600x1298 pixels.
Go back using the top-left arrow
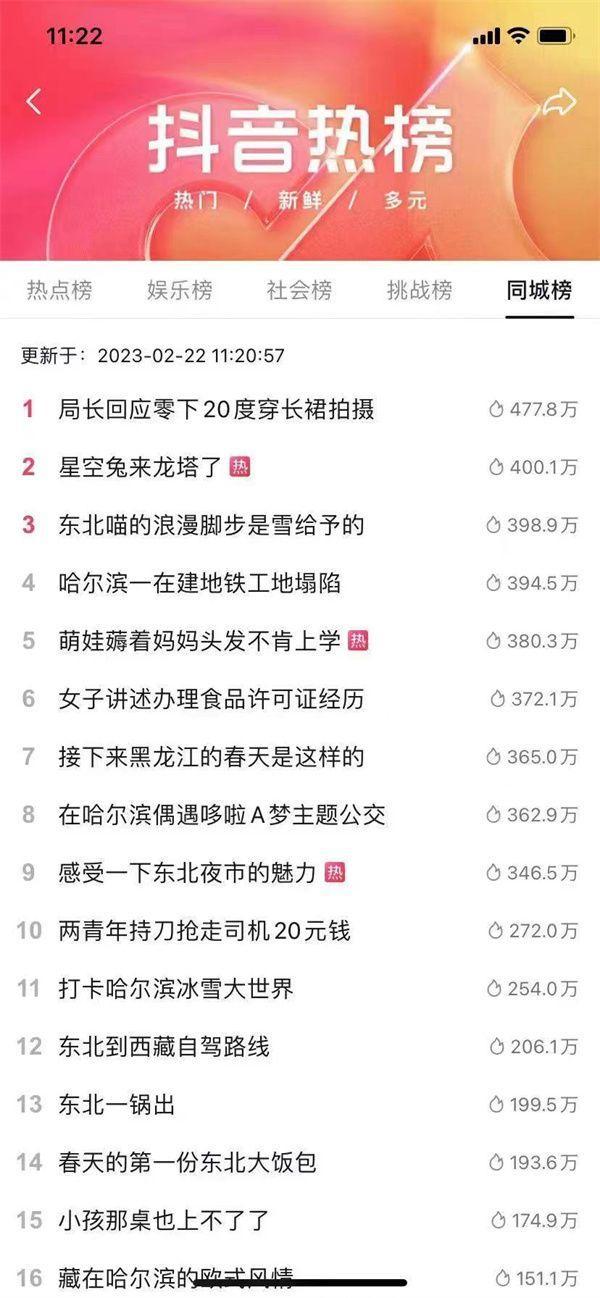pos(35,101)
